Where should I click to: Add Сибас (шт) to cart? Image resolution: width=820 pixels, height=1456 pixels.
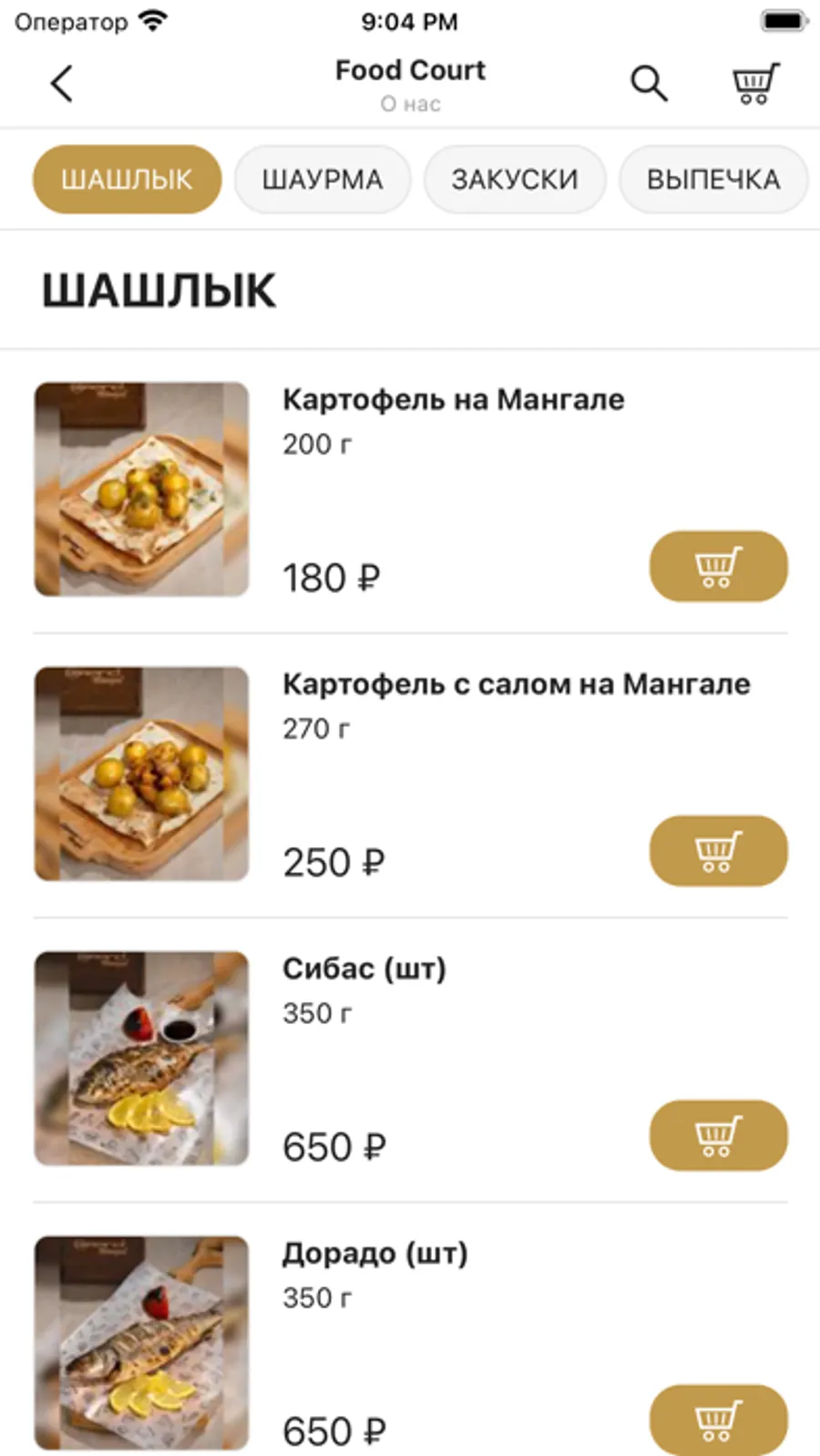click(x=718, y=1135)
